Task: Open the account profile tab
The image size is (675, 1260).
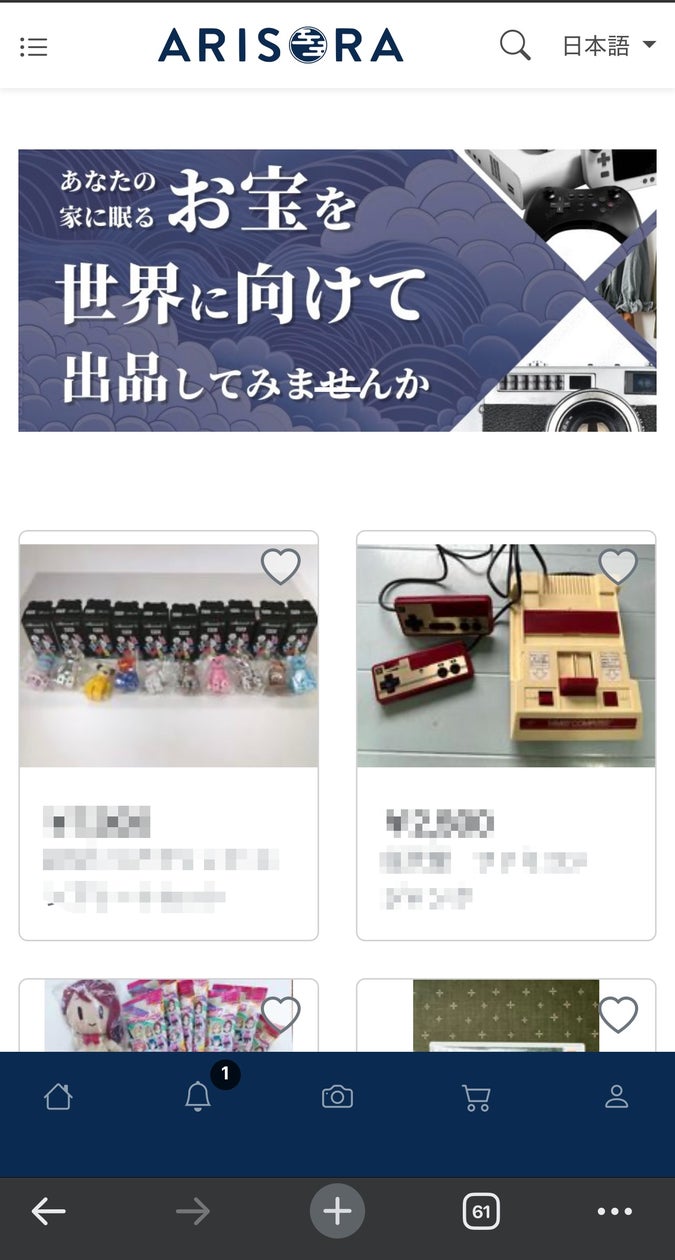Action: click(x=616, y=1097)
